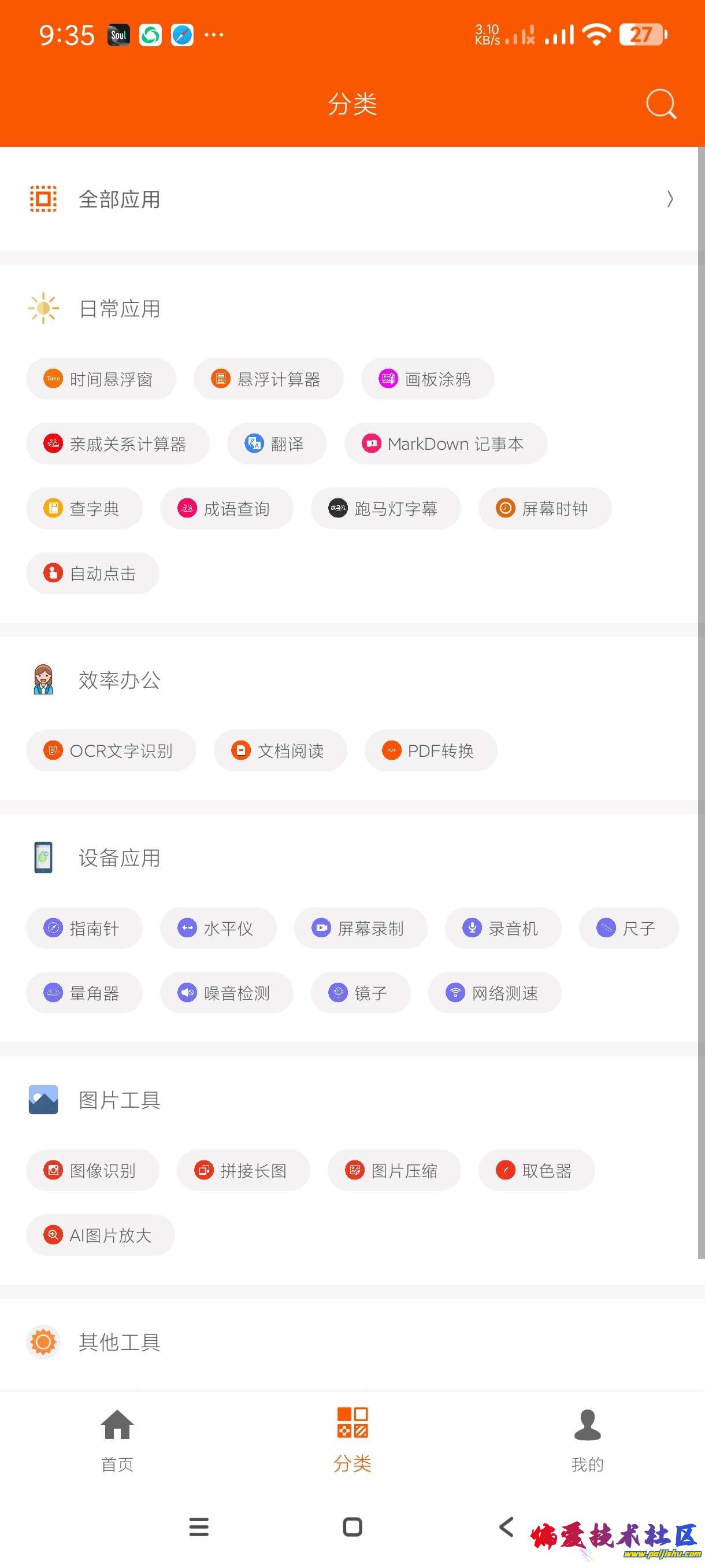Open 亲戚关系计算器
Image resolution: width=705 pixels, height=1568 pixels.
117,443
